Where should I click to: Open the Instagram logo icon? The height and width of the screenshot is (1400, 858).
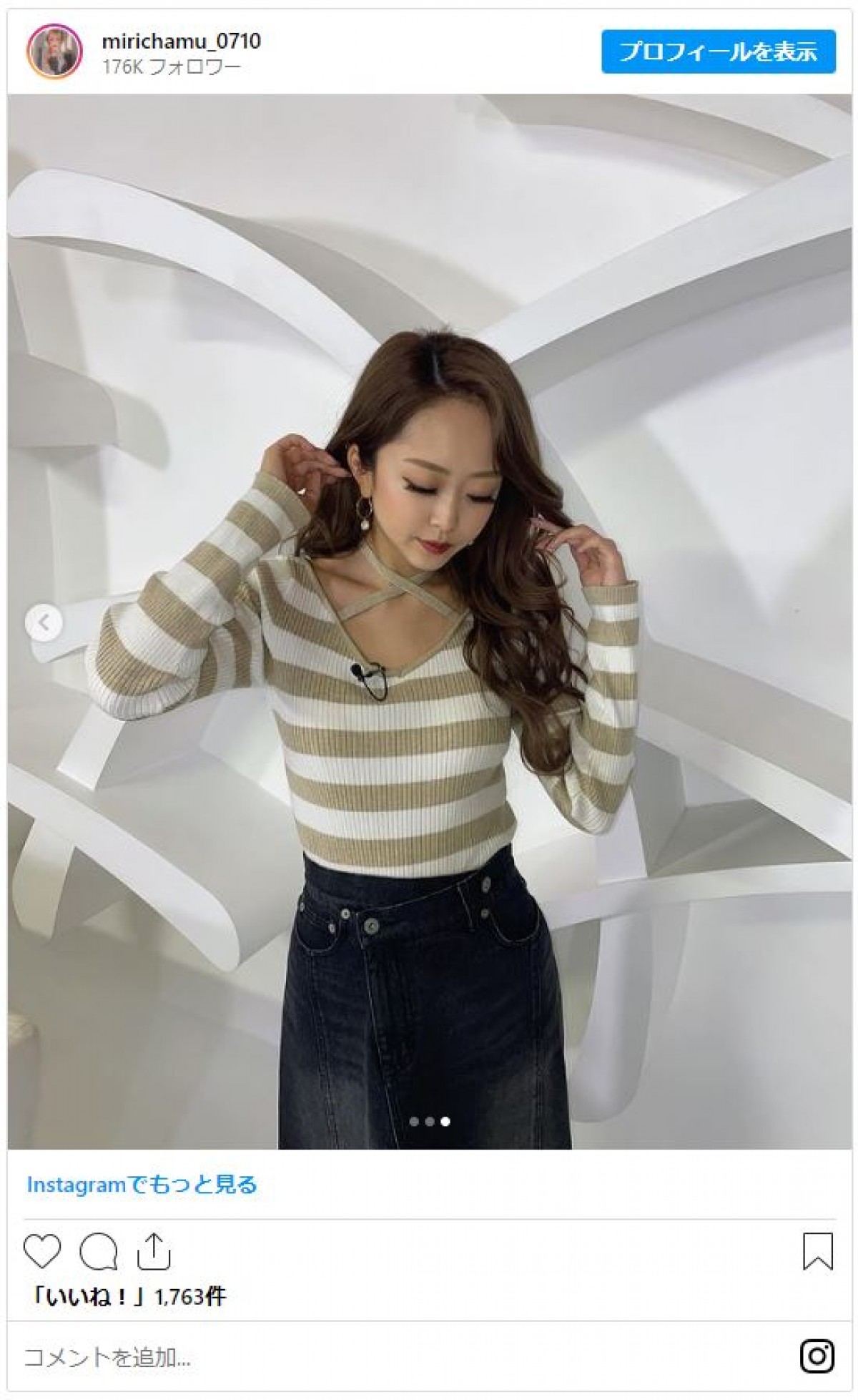pos(817,1356)
